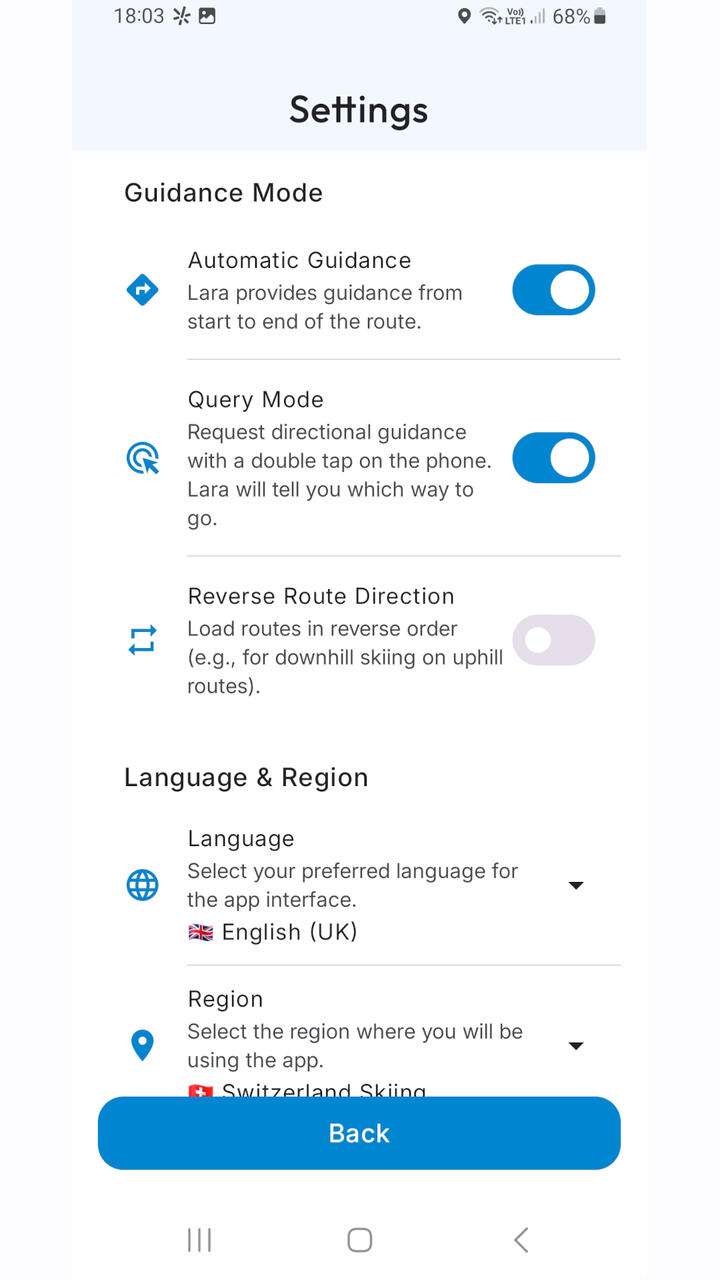Expand the Region selection dropdown
The image size is (720, 1280).
pos(575,1045)
